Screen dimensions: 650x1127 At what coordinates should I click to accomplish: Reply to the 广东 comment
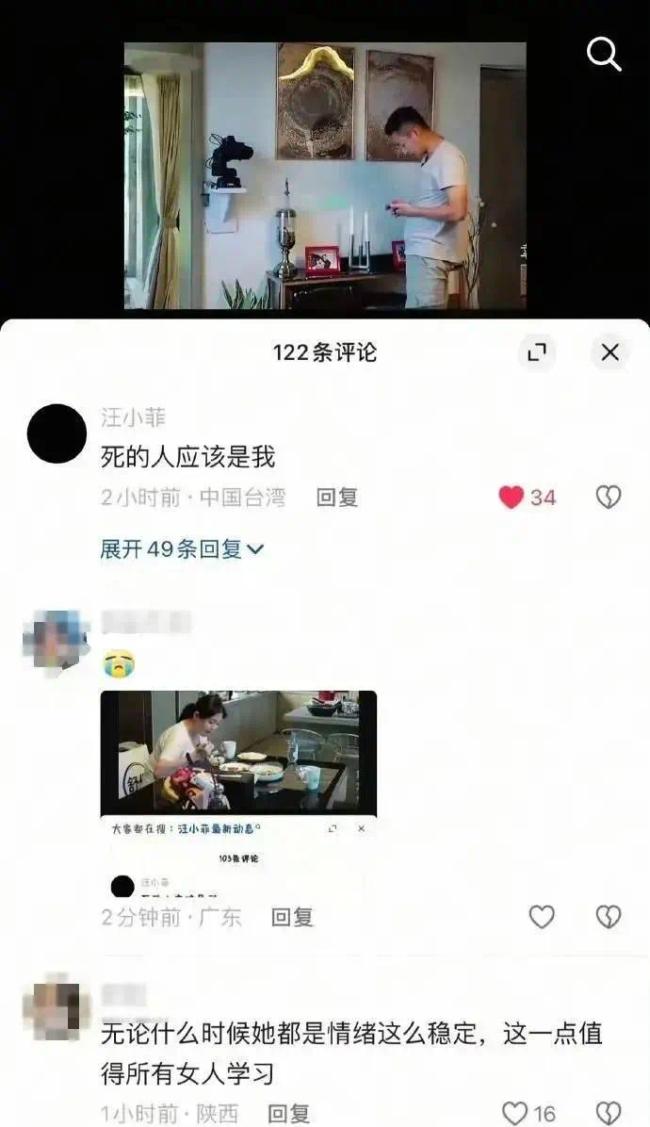pyautogui.click(x=292, y=916)
